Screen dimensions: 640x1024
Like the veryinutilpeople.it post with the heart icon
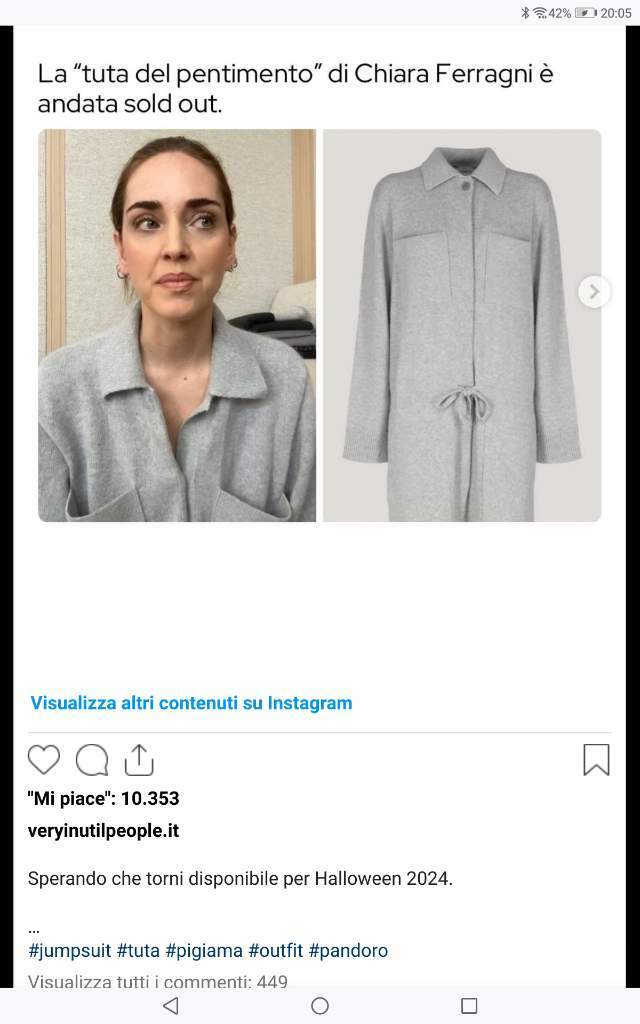point(44,760)
